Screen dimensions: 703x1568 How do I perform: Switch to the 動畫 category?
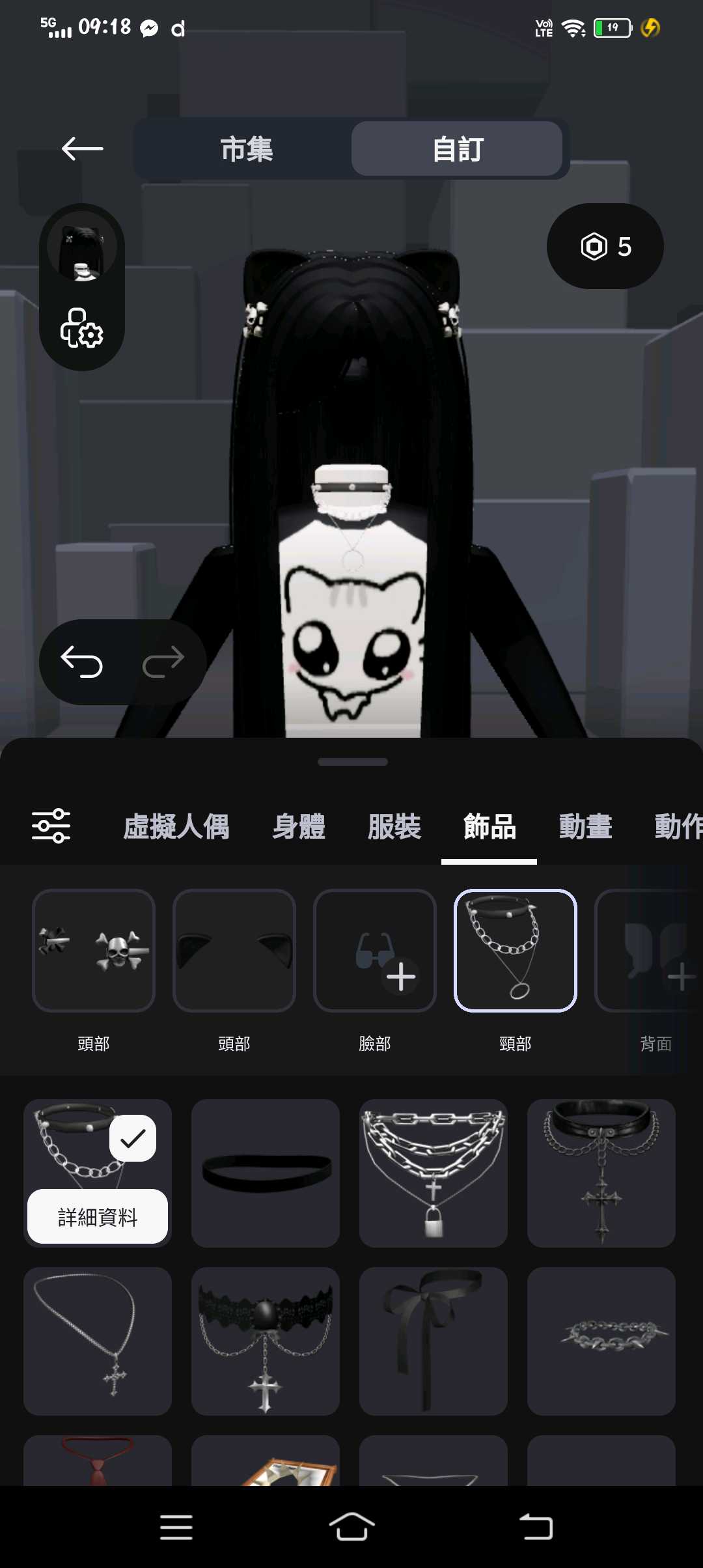point(585,827)
